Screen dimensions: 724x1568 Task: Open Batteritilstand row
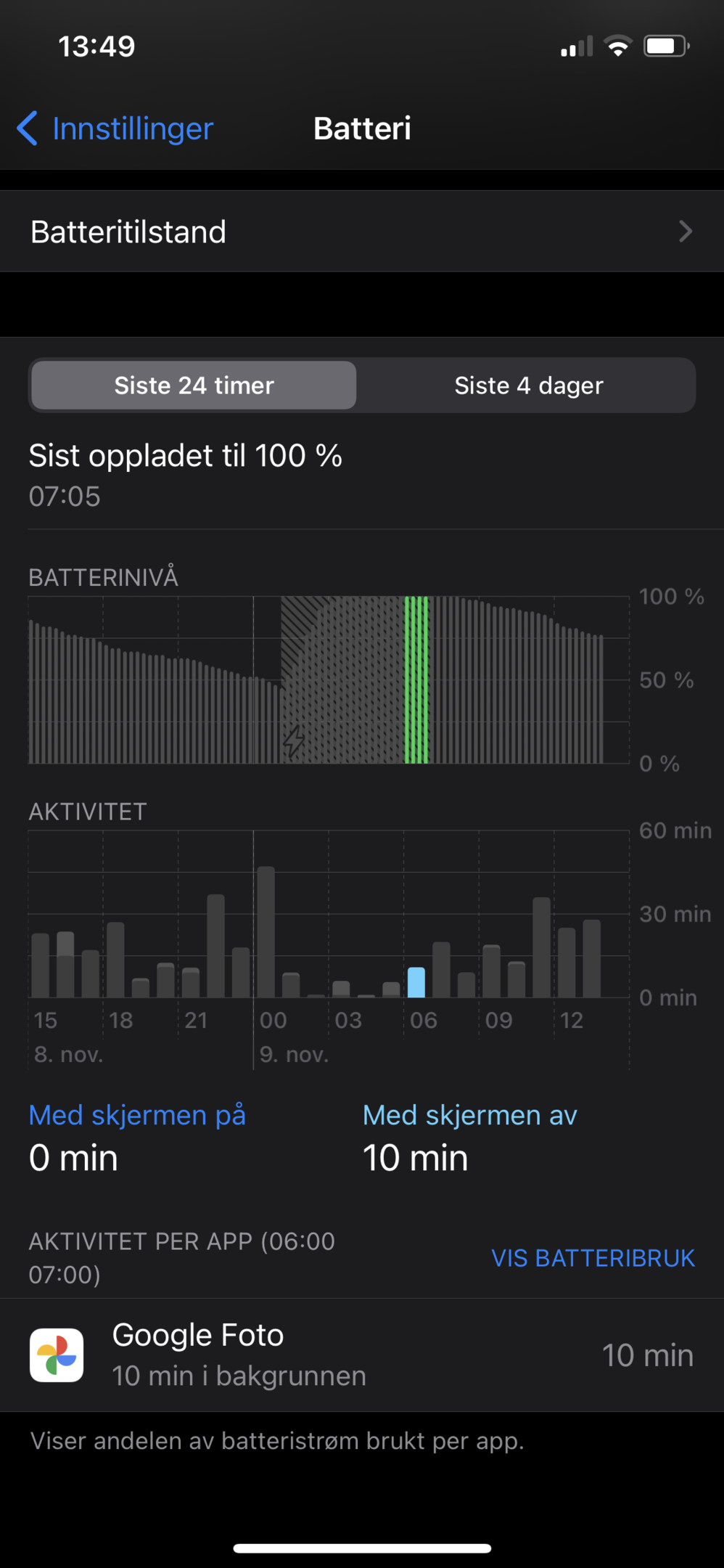pyautogui.click(x=362, y=232)
